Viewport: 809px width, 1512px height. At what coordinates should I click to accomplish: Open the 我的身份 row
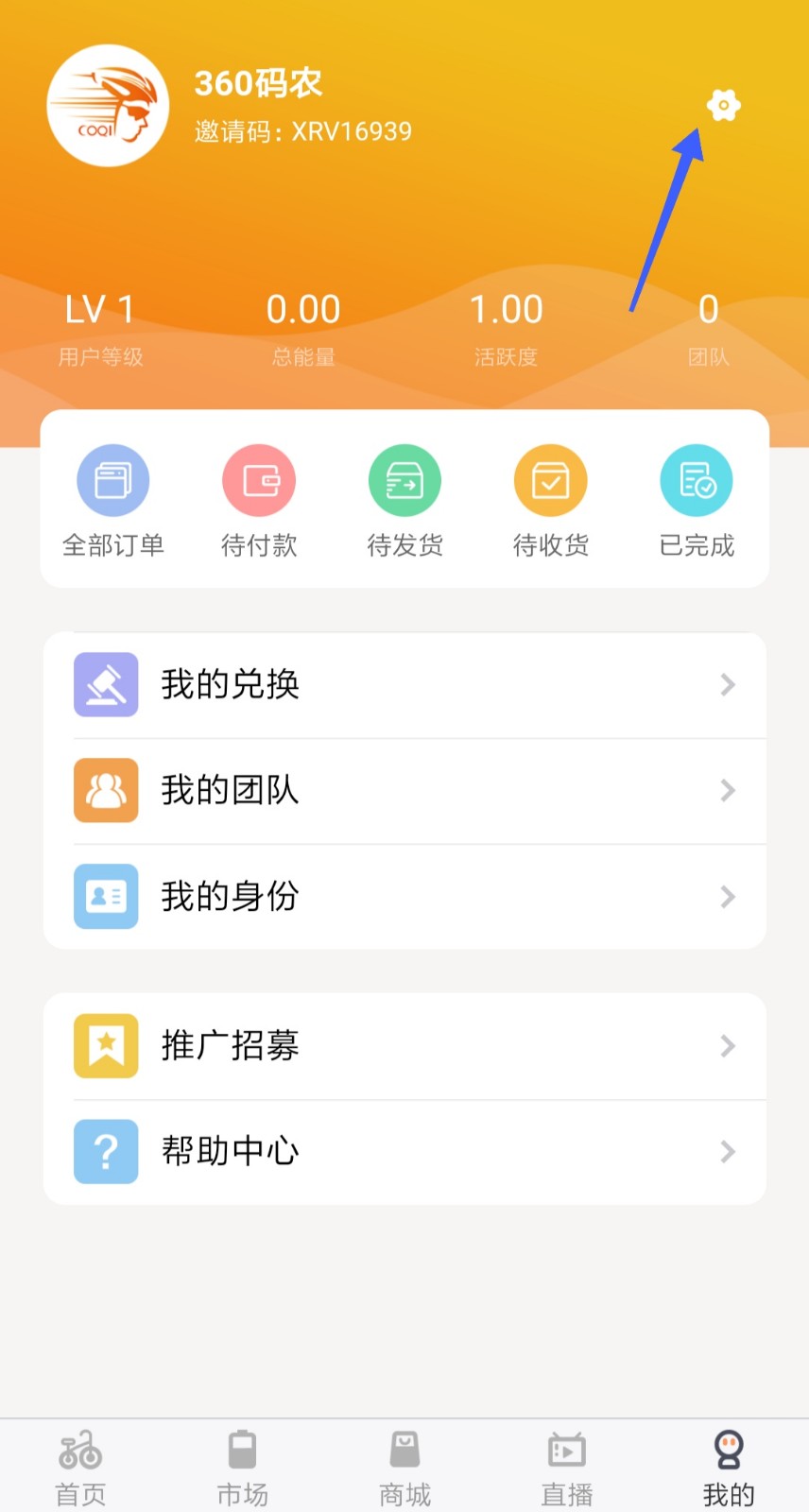(404, 897)
